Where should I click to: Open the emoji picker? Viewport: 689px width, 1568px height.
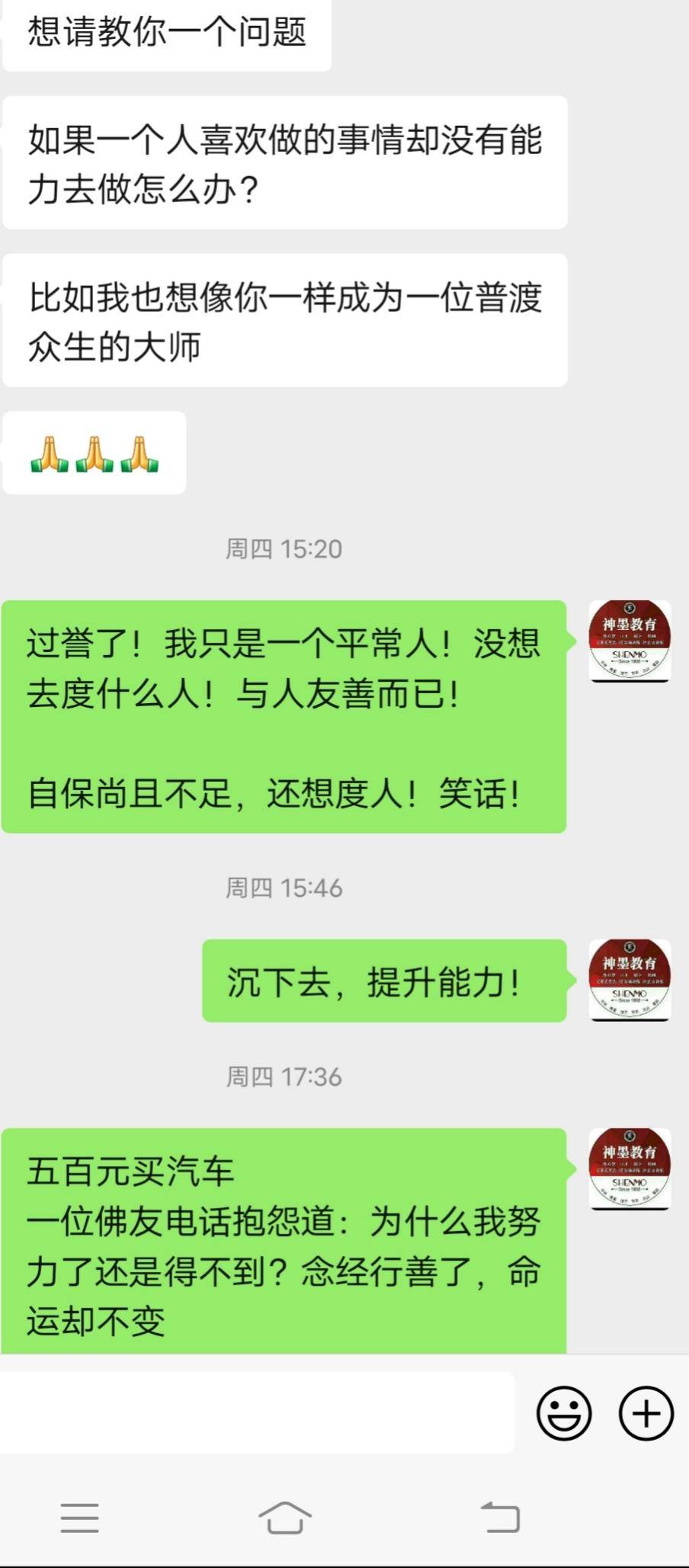point(564,1412)
